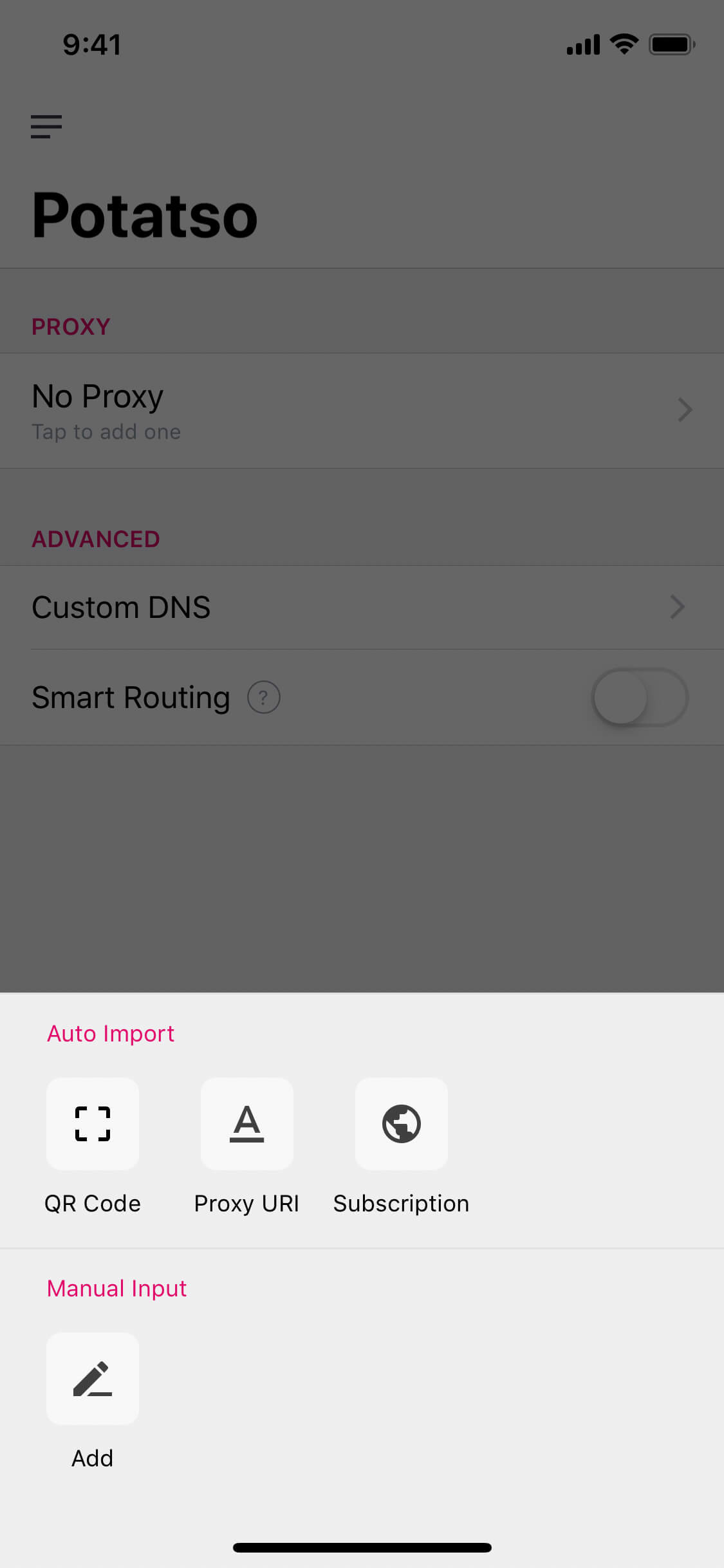Open Custom DNS via its chevron
724x1568 pixels.
pyautogui.click(x=676, y=607)
